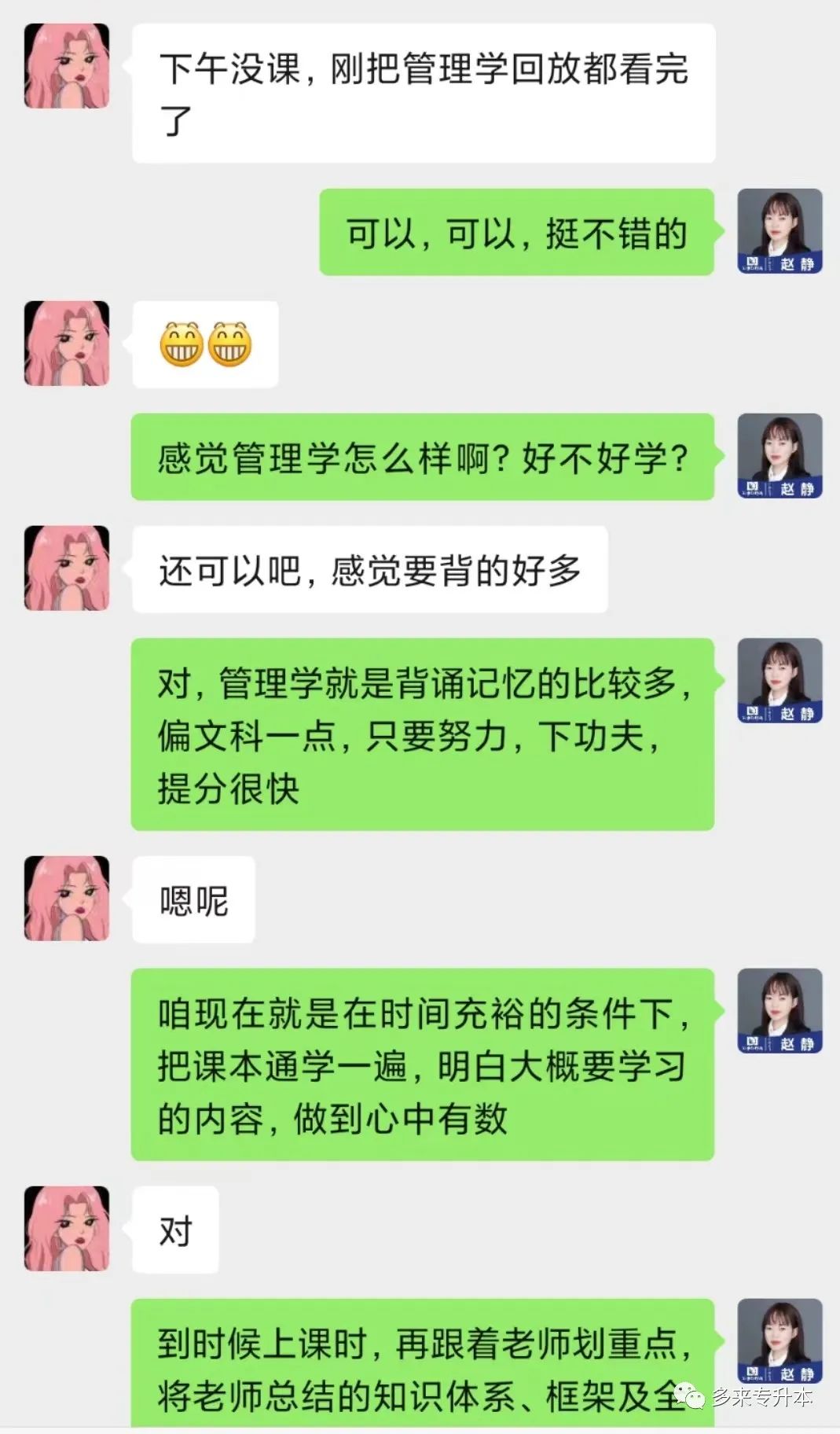The height and width of the screenshot is (1434, 840).
Task: Tap 赵静's avatar beside '可以，可以，挺不错的'
Action: pos(779,231)
